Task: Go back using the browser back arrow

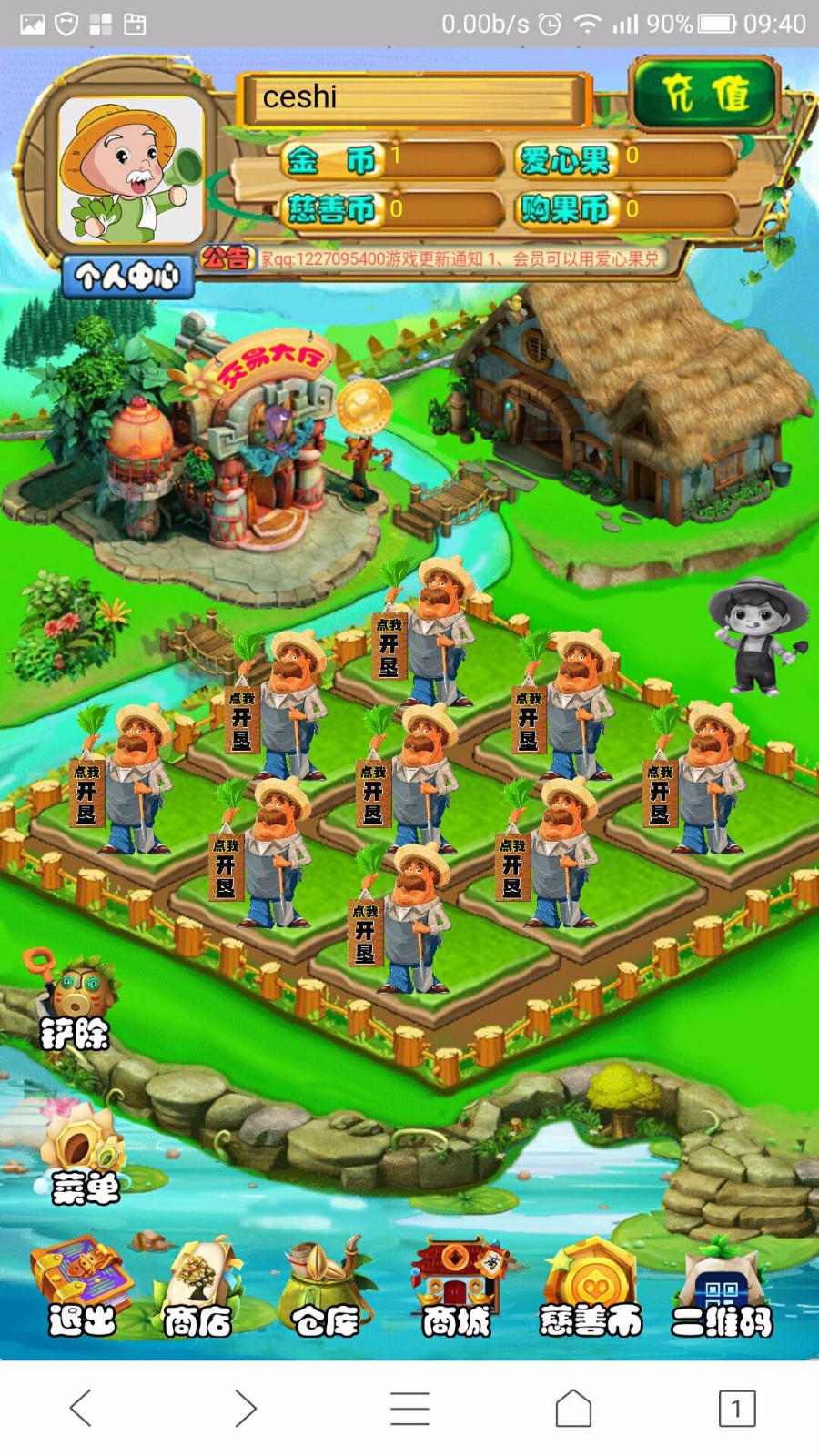Action: 81,1408
